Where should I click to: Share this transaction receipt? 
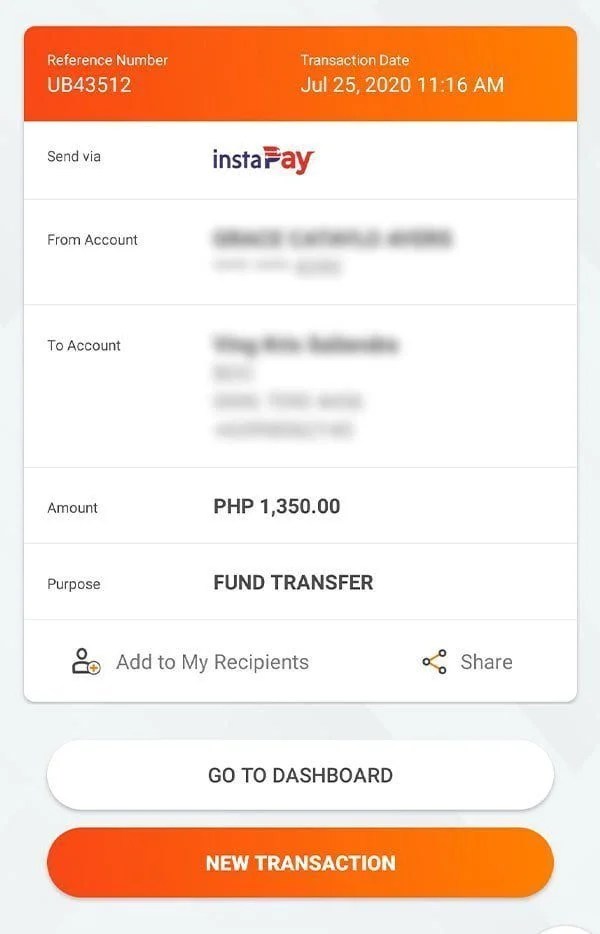[467, 662]
